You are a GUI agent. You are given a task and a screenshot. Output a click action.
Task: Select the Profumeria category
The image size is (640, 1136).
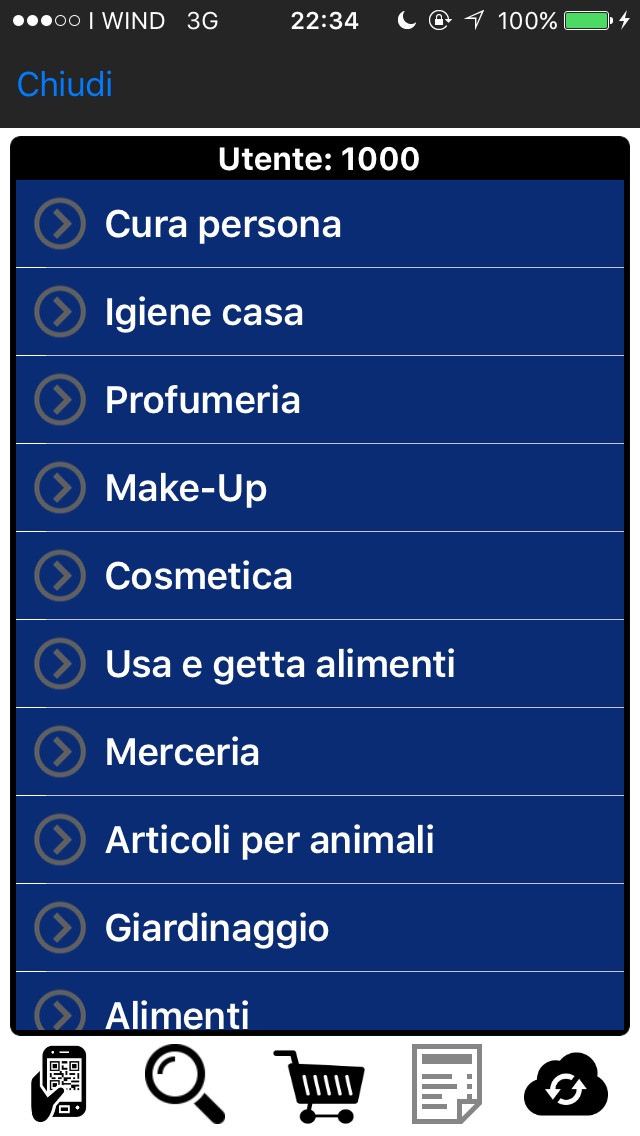[x=320, y=400]
